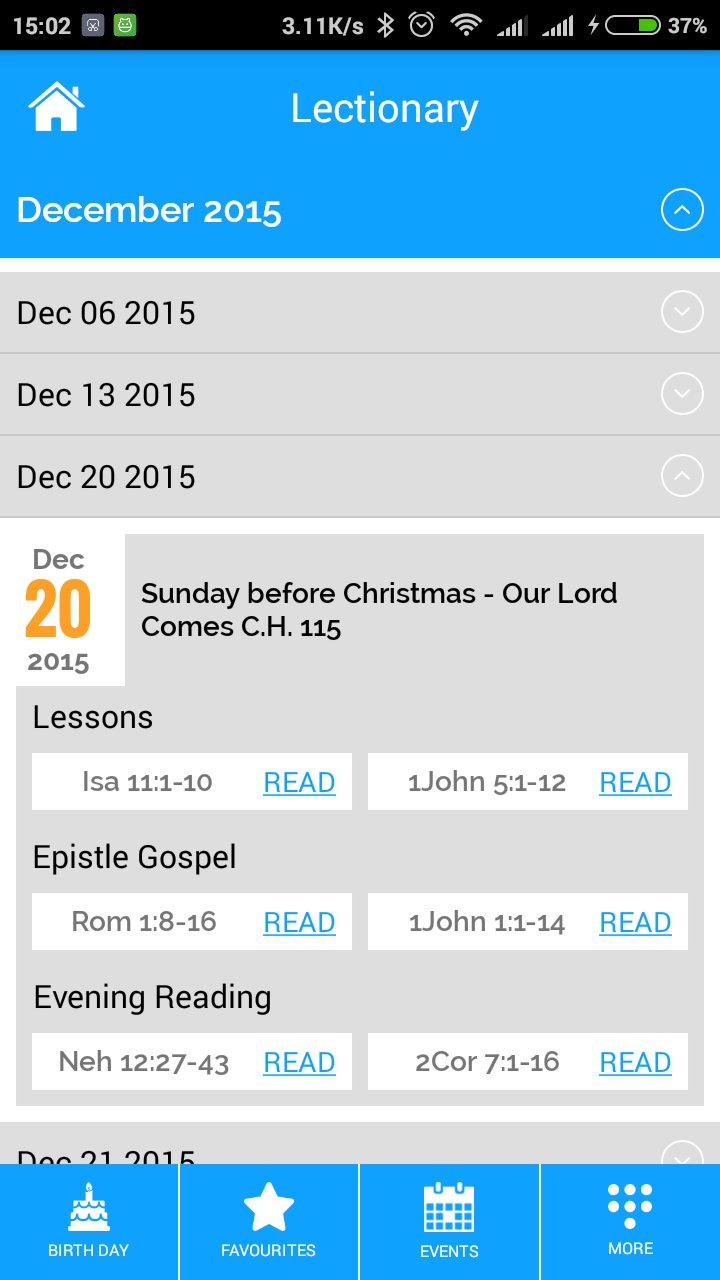Show More options tab
Screen dimensions: 720x1280
click(630, 1222)
